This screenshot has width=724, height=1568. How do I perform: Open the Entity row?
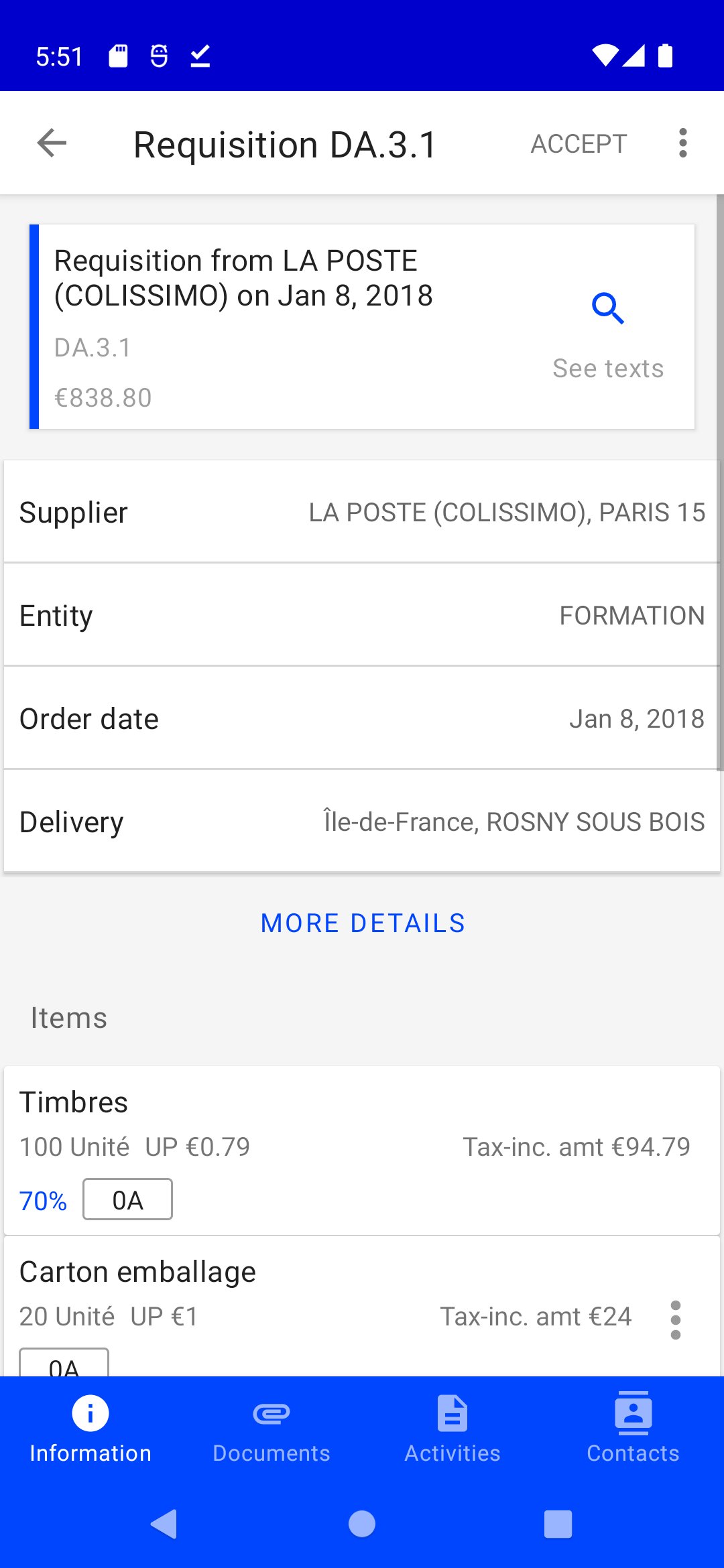point(362,615)
